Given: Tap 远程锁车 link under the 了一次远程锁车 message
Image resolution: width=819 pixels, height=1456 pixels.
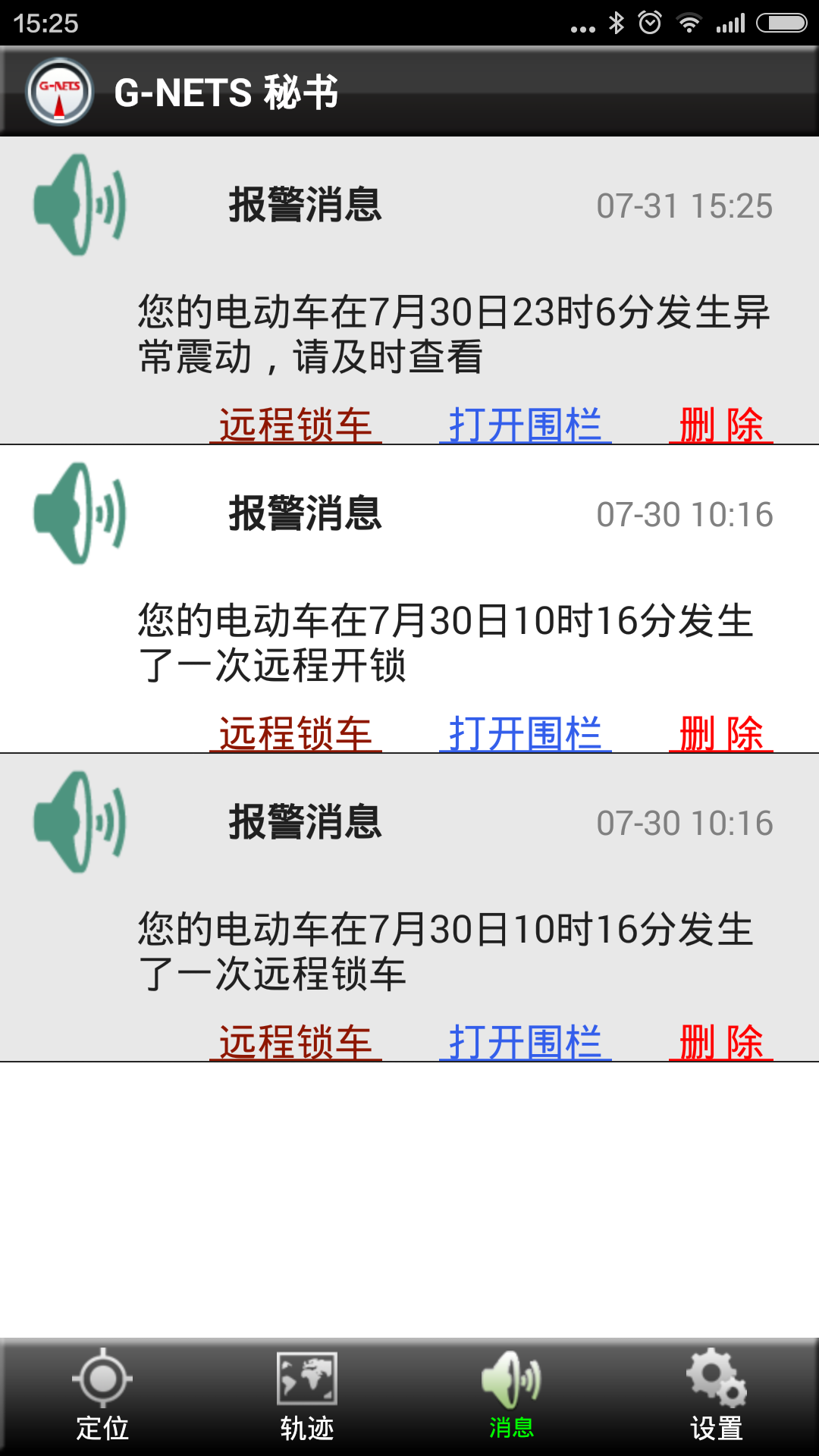Looking at the screenshot, I should pos(296,1041).
